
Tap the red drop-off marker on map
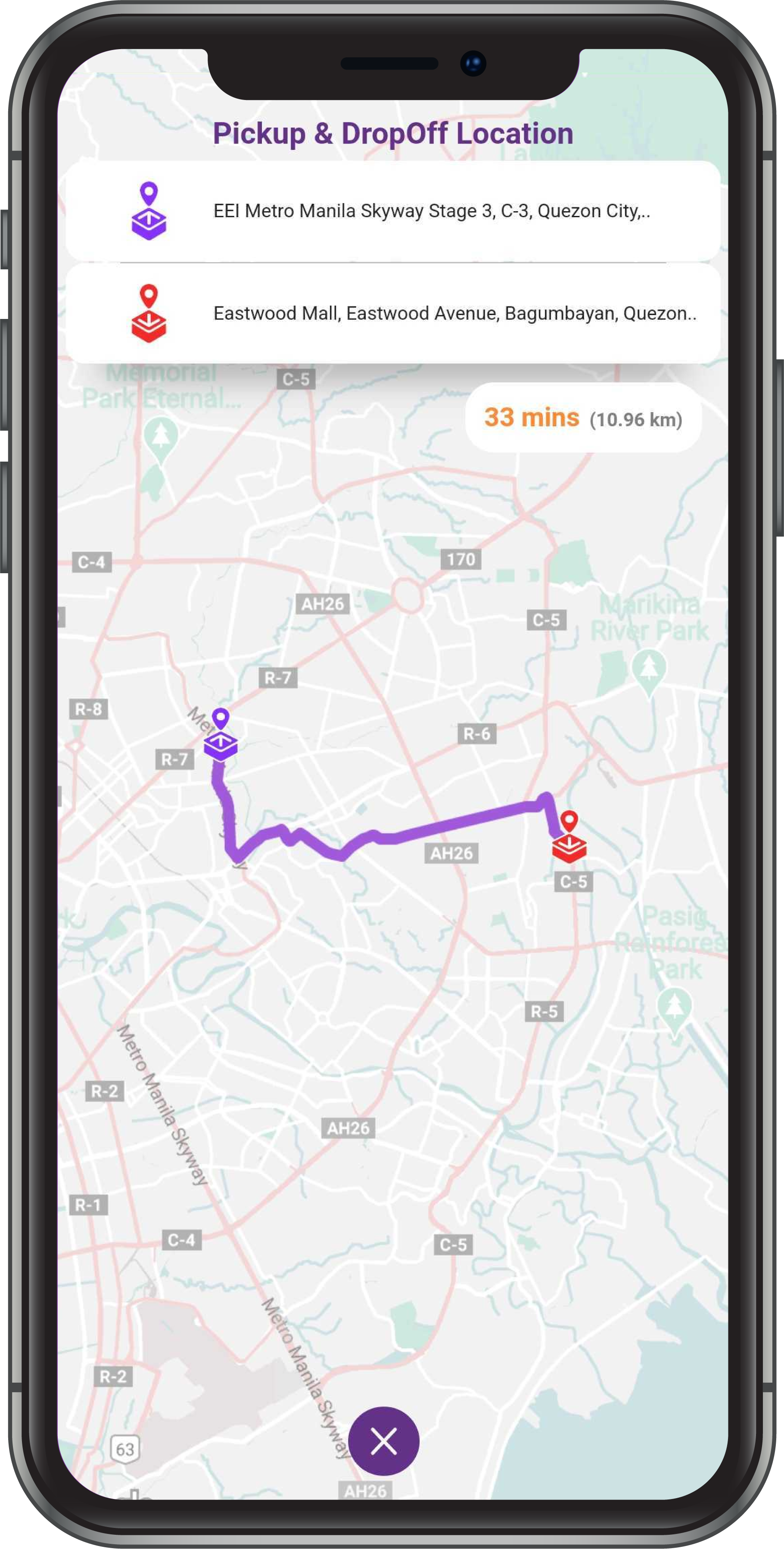[569, 838]
